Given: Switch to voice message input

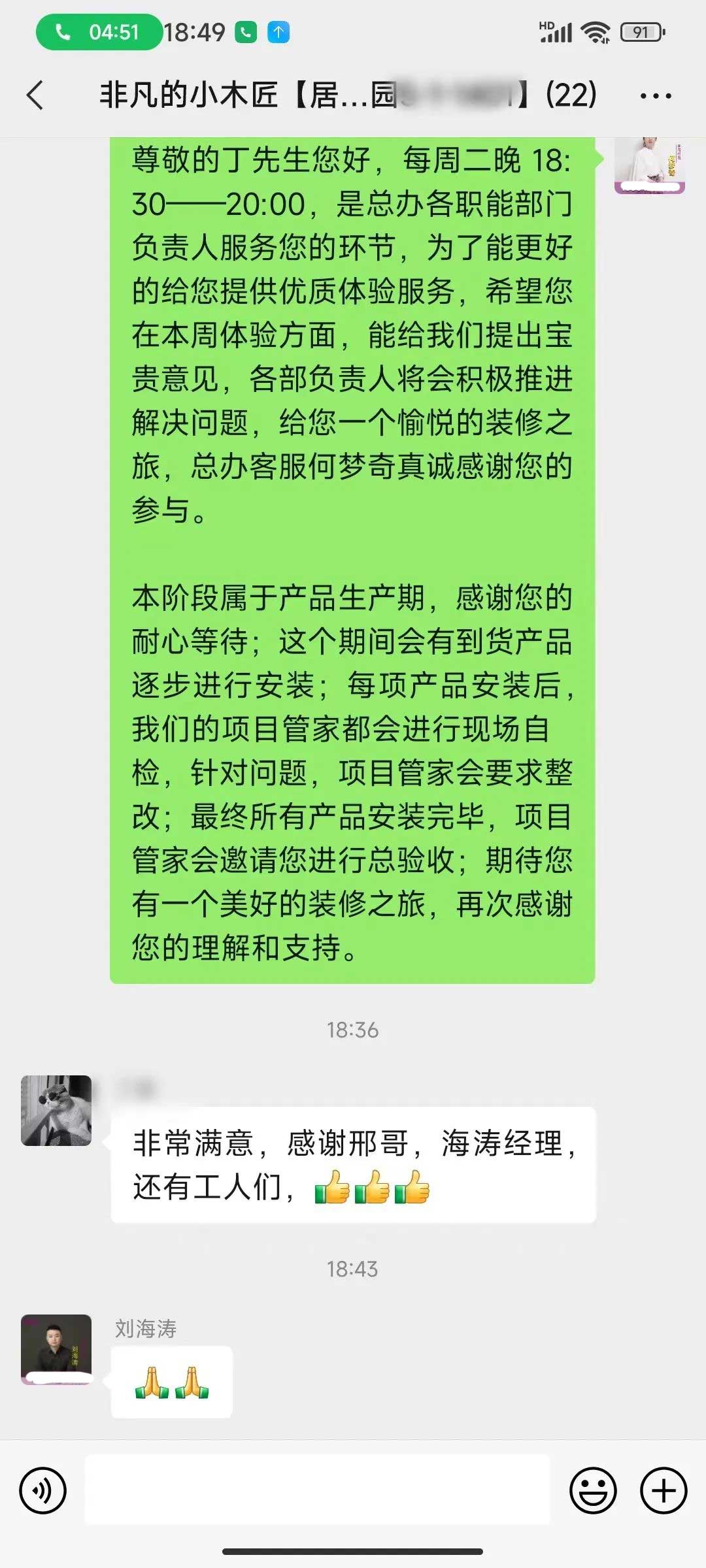Looking at the screenshot, I should point(43,1491).
